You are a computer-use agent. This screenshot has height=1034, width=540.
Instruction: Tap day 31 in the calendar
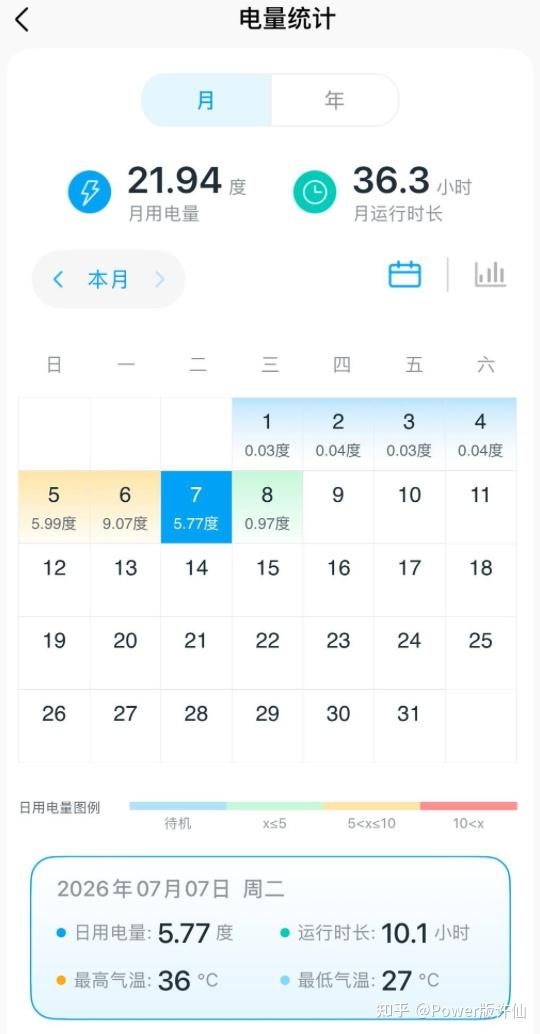tap(409, 725)
